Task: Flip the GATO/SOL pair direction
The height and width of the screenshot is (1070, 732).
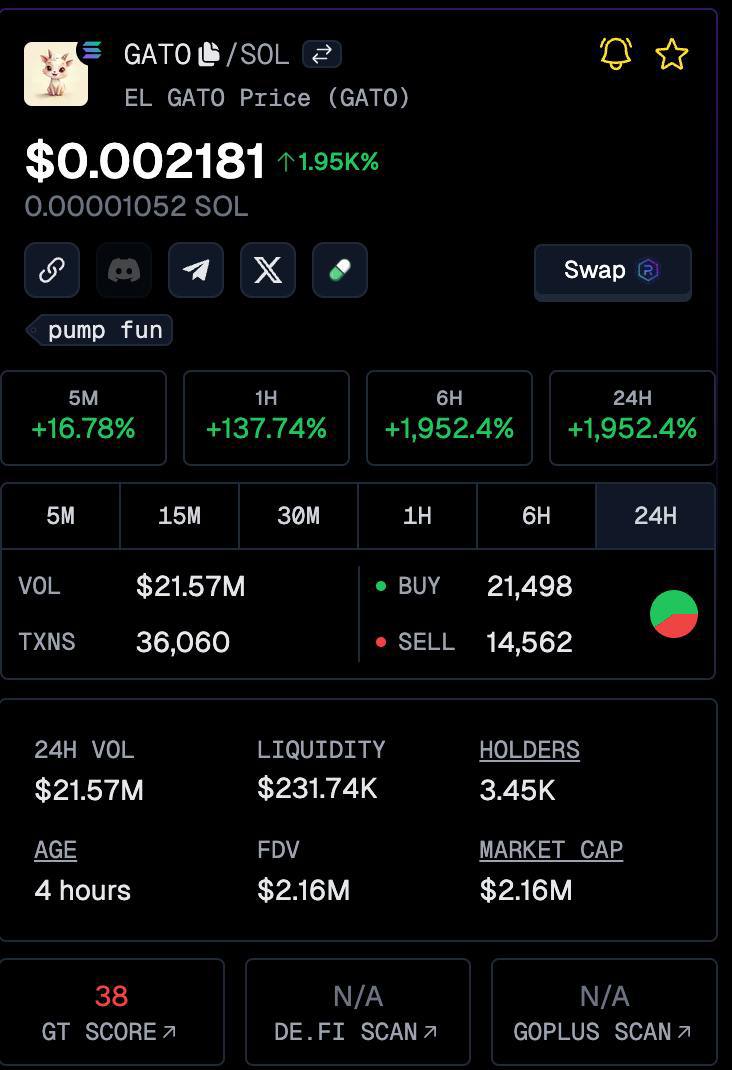Action: coord(321,54)
